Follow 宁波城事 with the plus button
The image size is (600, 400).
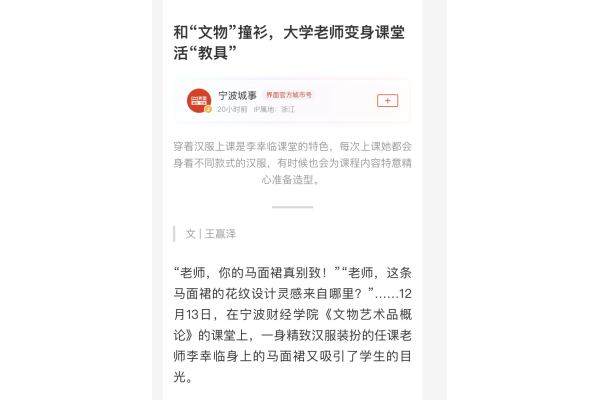click(387, 101)
